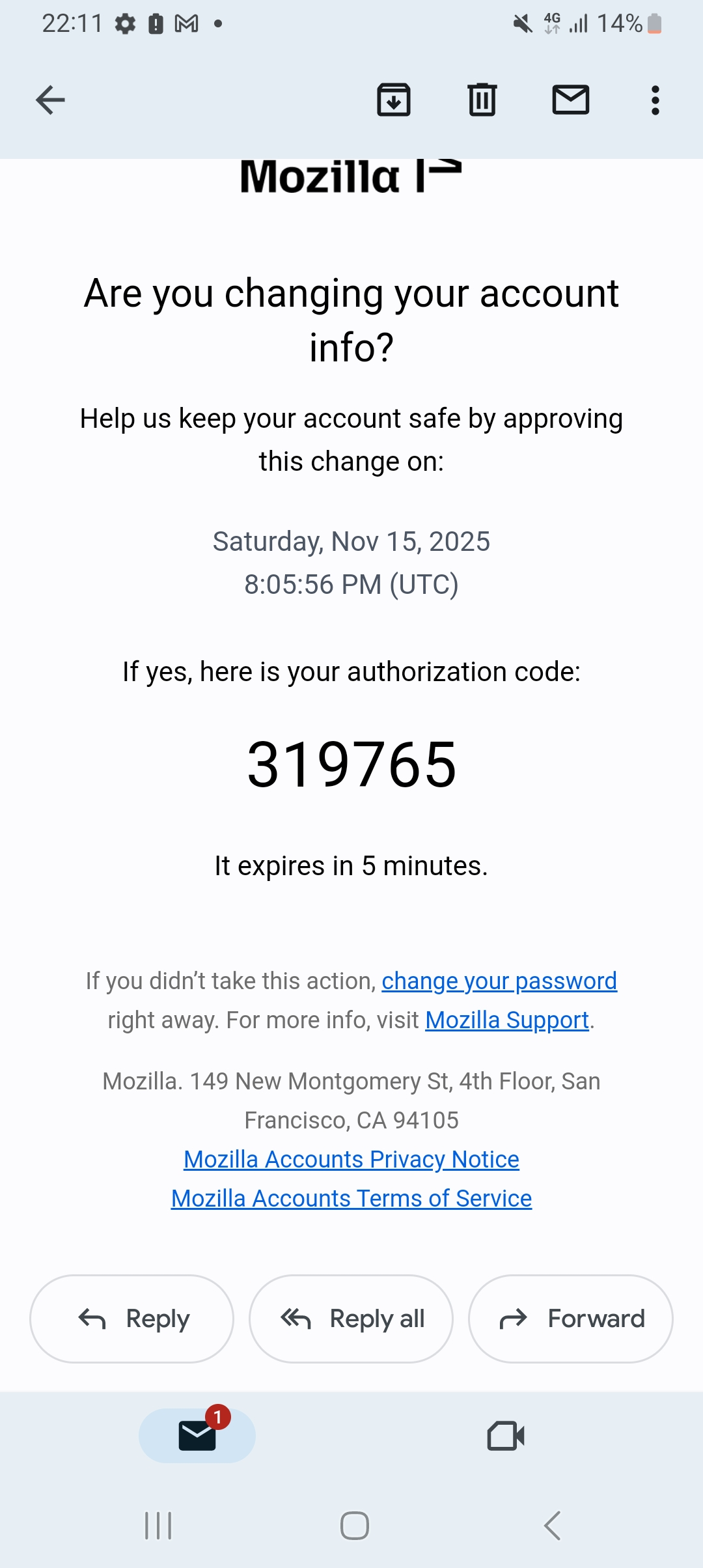This screenshot has width=703, height=1568.
Task: Visit the Mozilla Support link
Action: 507,1020
